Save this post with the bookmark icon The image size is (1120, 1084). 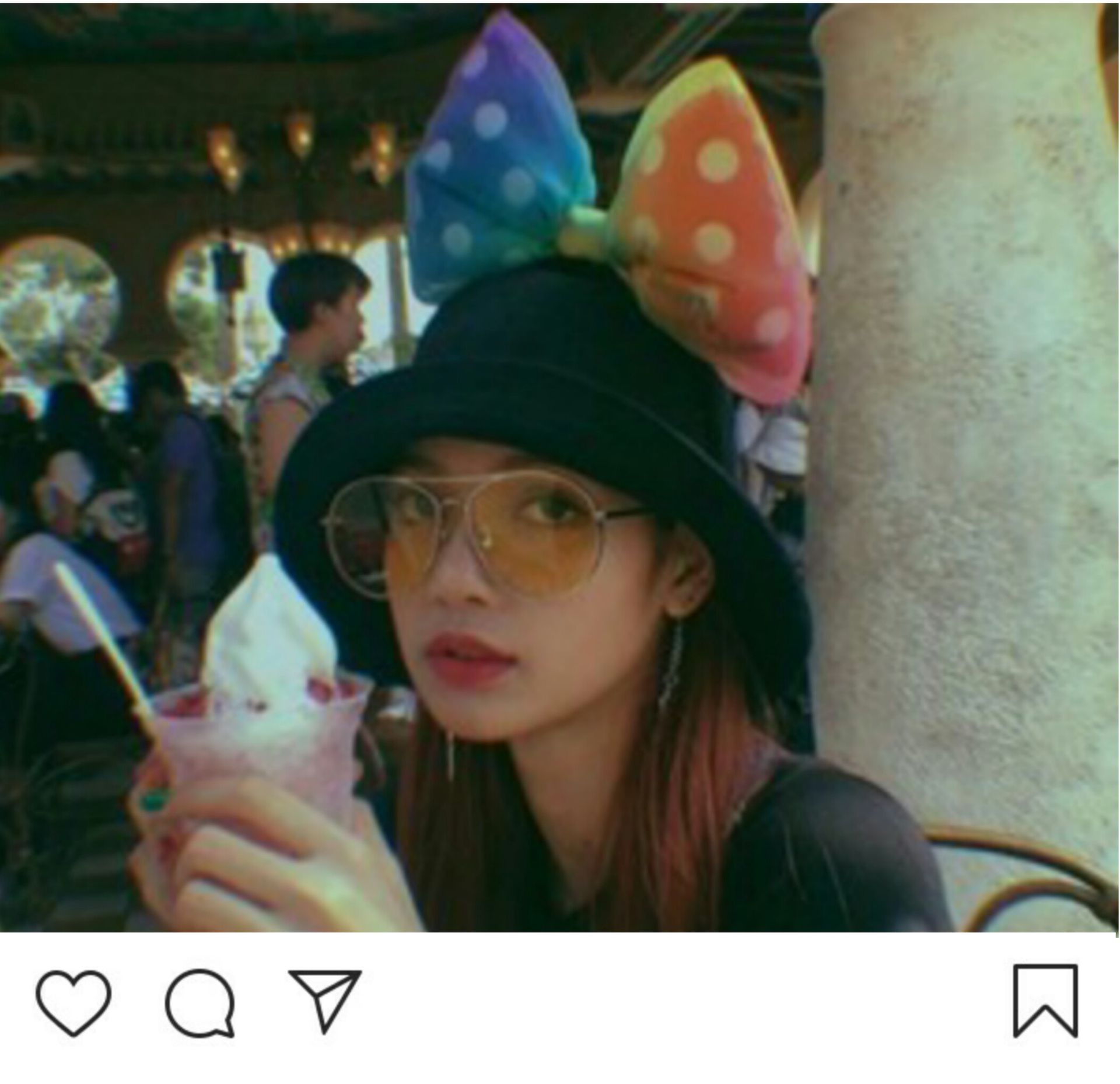coord(1045,1001)
